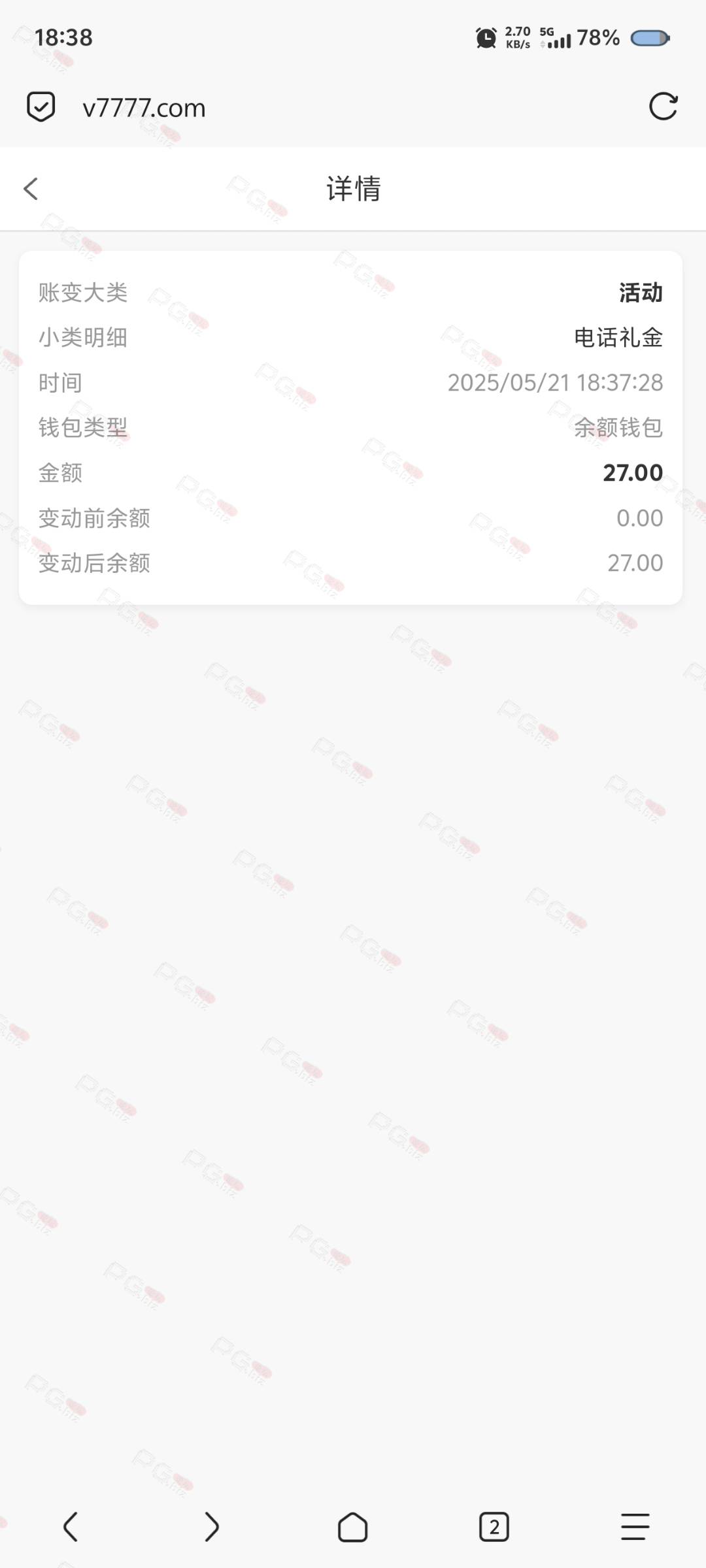Viewport: 706px width, 1568px height.
Task: Open the site security shield icon
Action: pos(41,106)
